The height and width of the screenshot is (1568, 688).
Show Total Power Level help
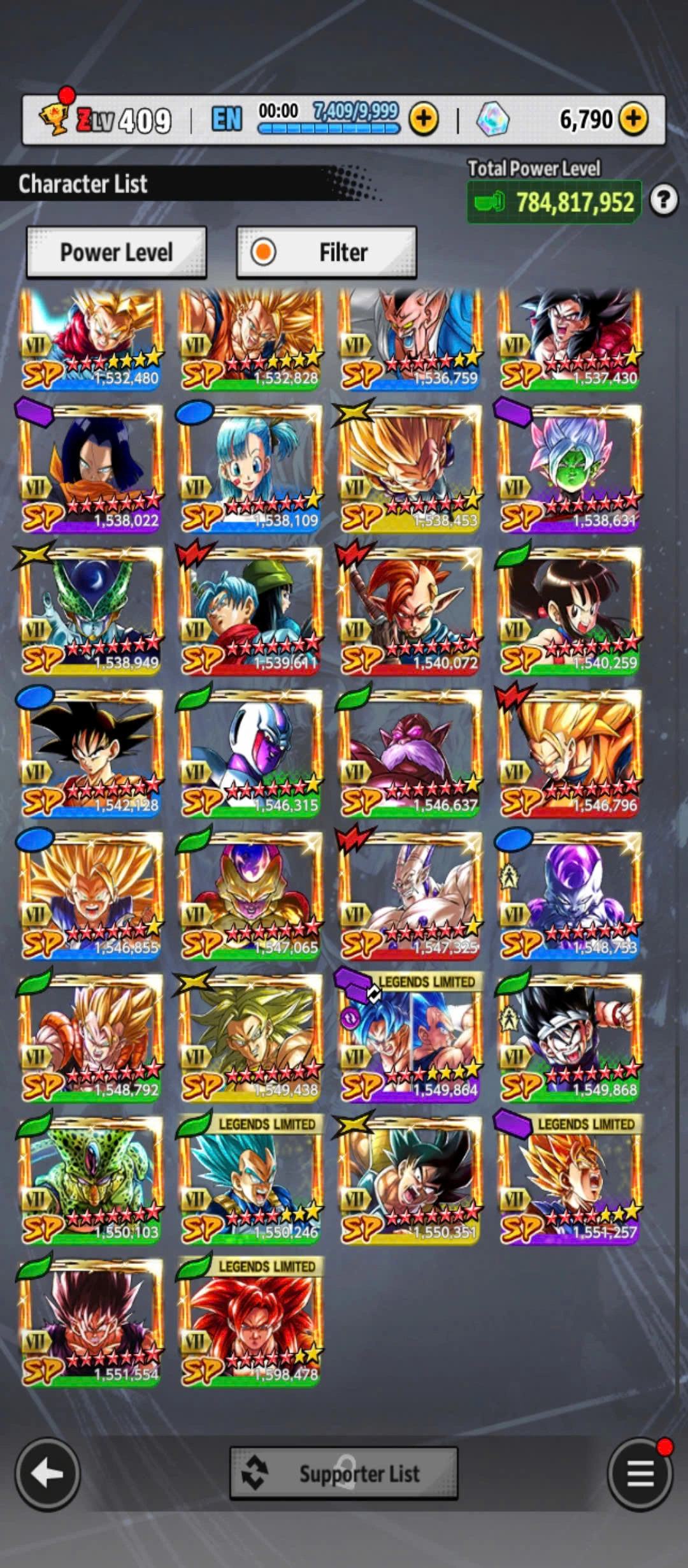[664, 201]
